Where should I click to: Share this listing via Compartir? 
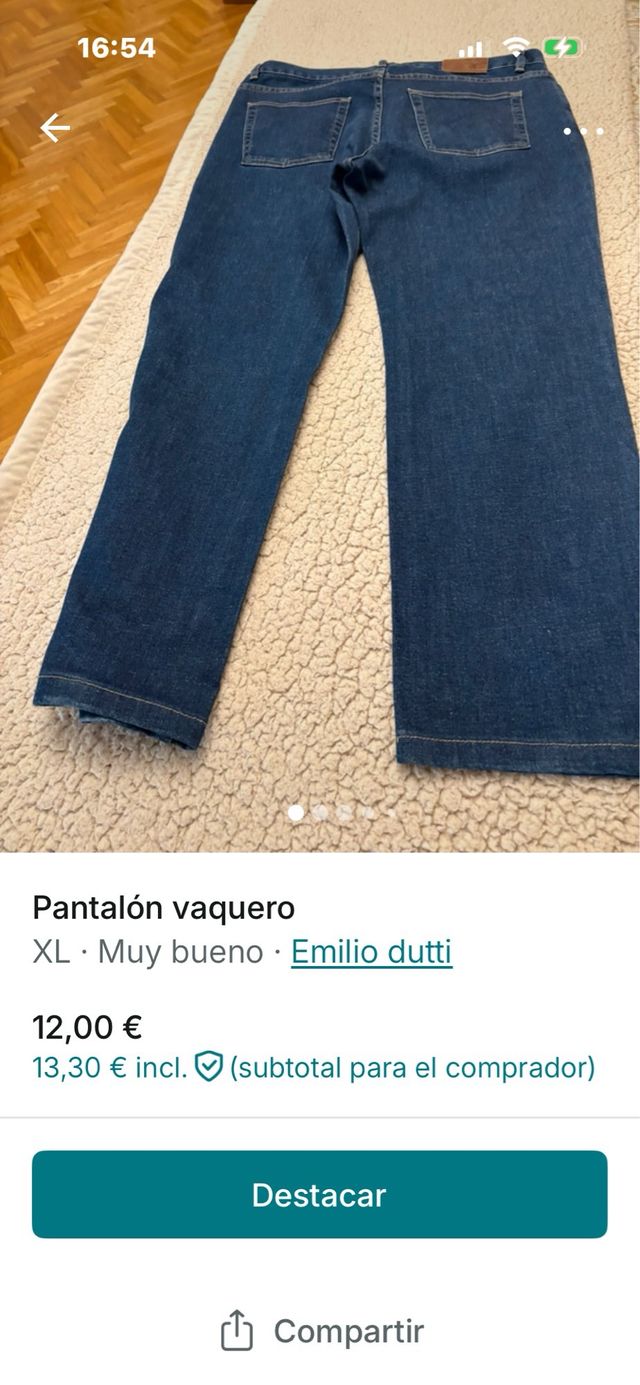320,1332
